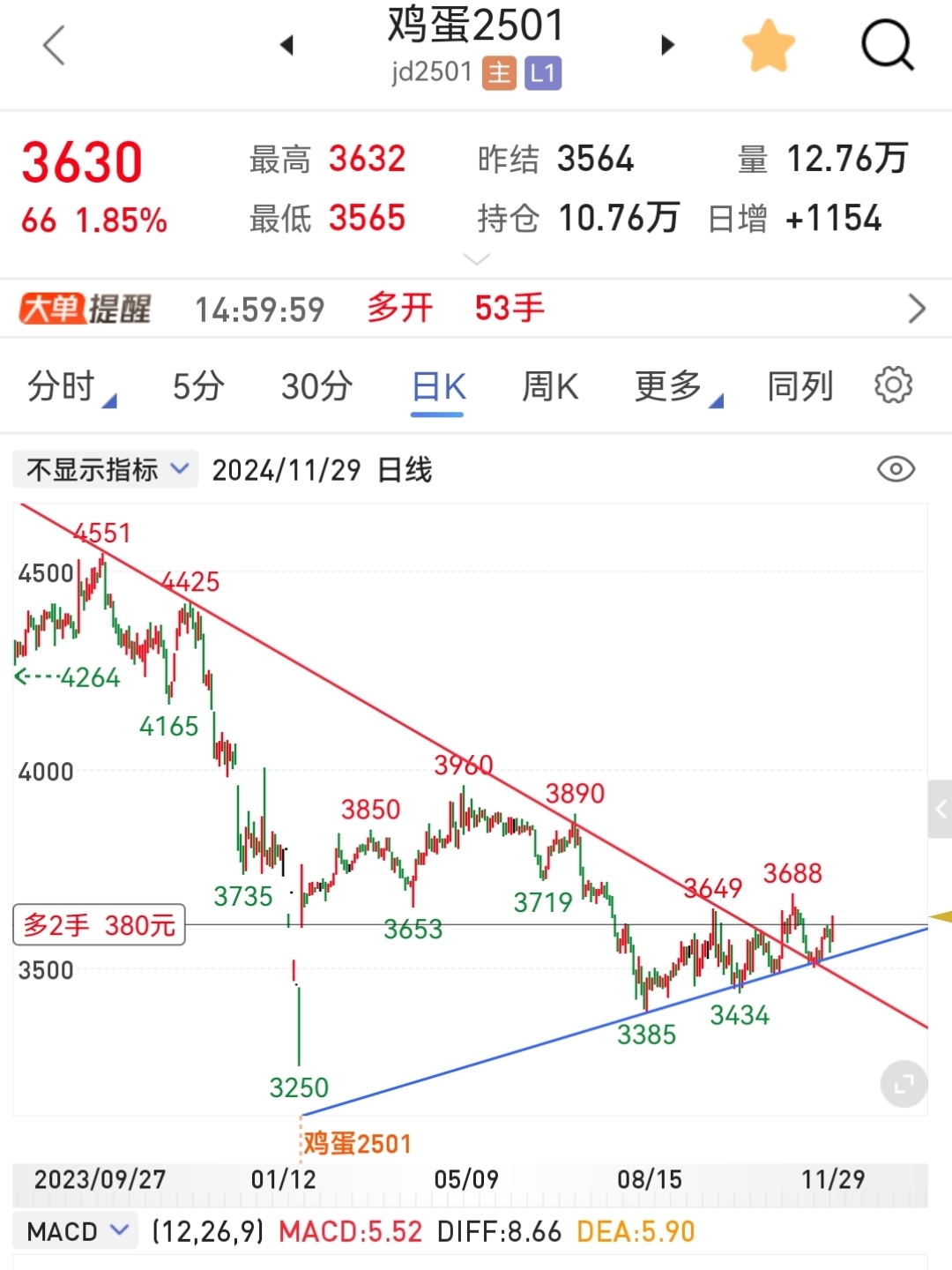952x1270 pixels.
Task: Tap the 多2手 380元 position button
Action: (x=98, y=923)
